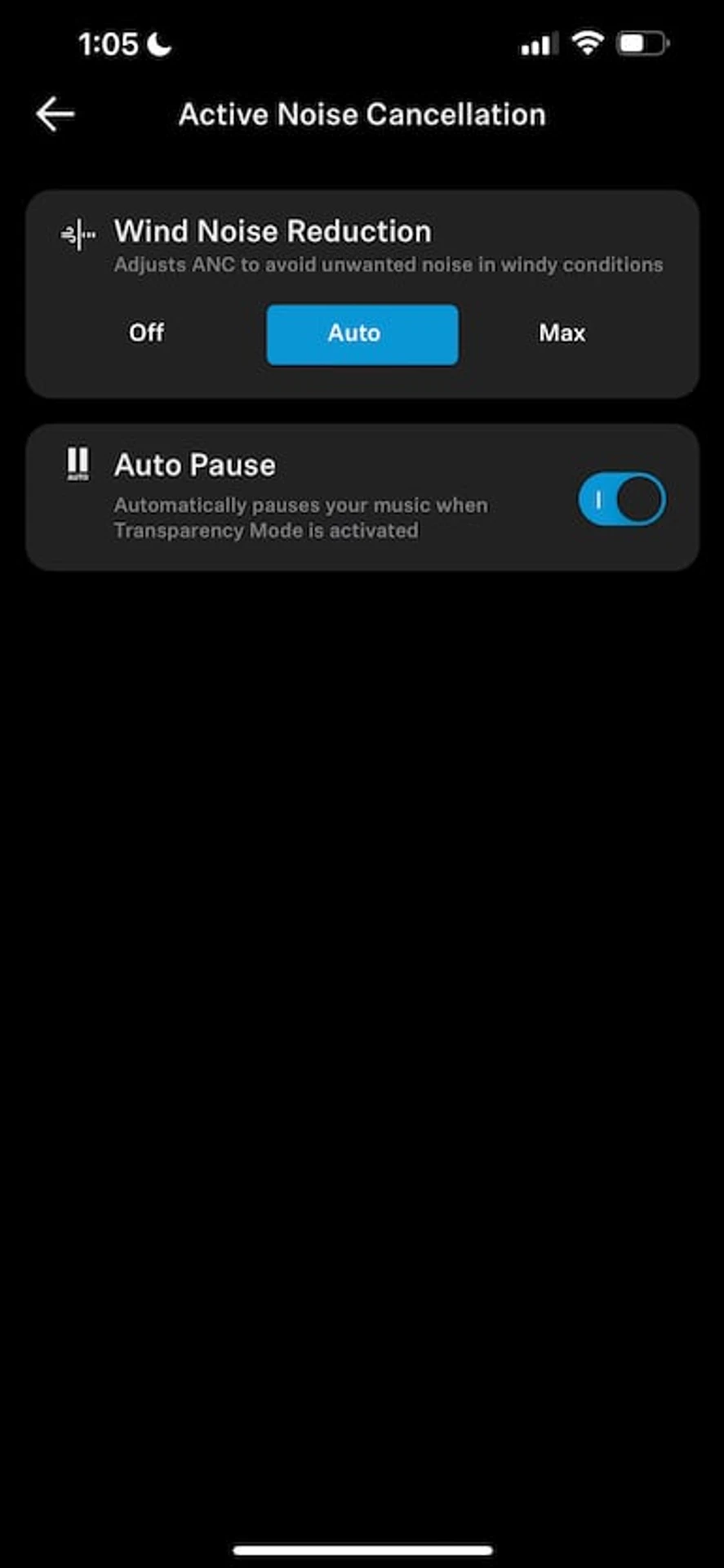The height and width of the screenshot is (1568, 724).
Task: Go back from Active Noise Cancellation
Action: click(56, 114)
